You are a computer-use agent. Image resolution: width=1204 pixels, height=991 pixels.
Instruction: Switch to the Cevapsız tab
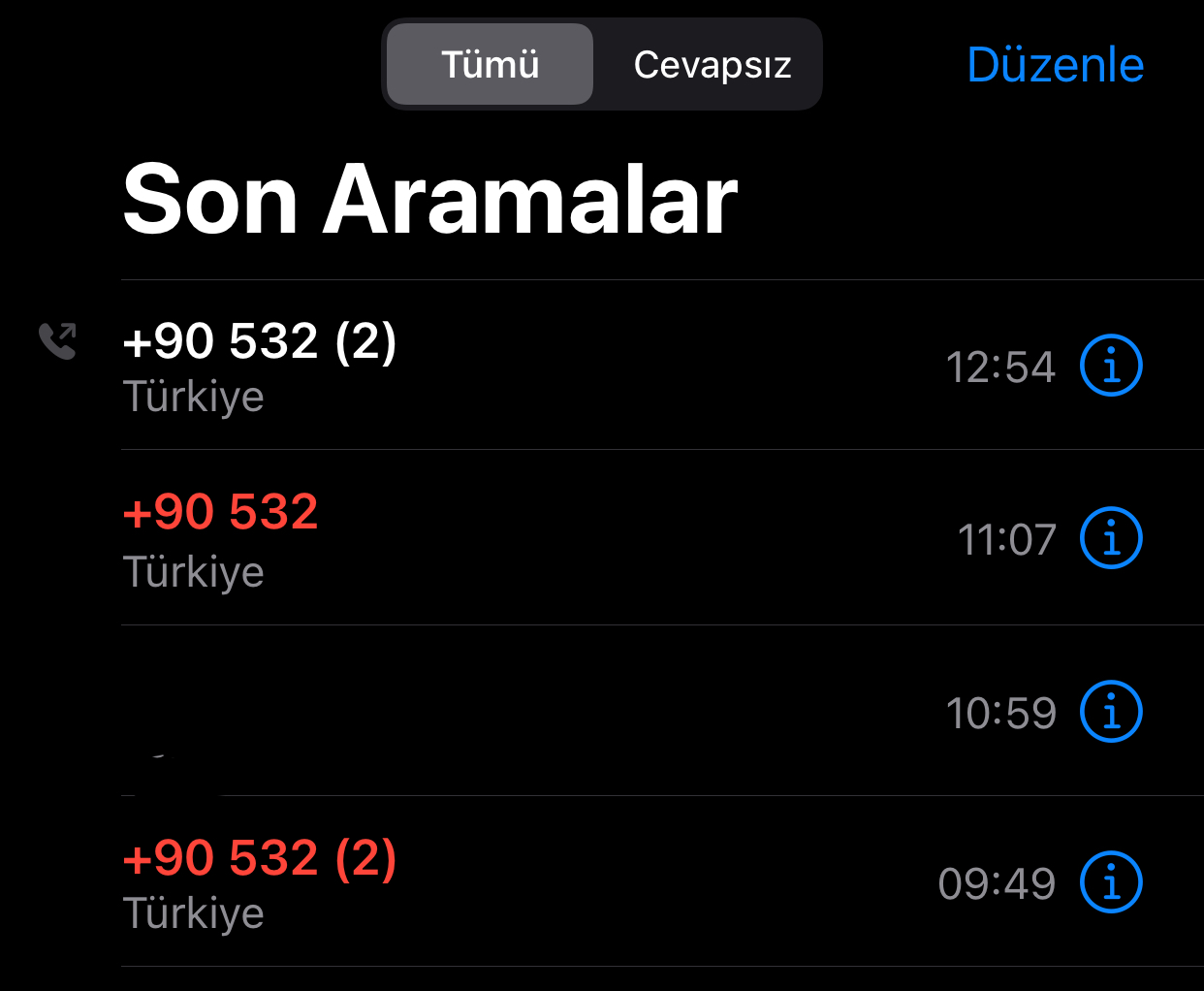point(713,65)
